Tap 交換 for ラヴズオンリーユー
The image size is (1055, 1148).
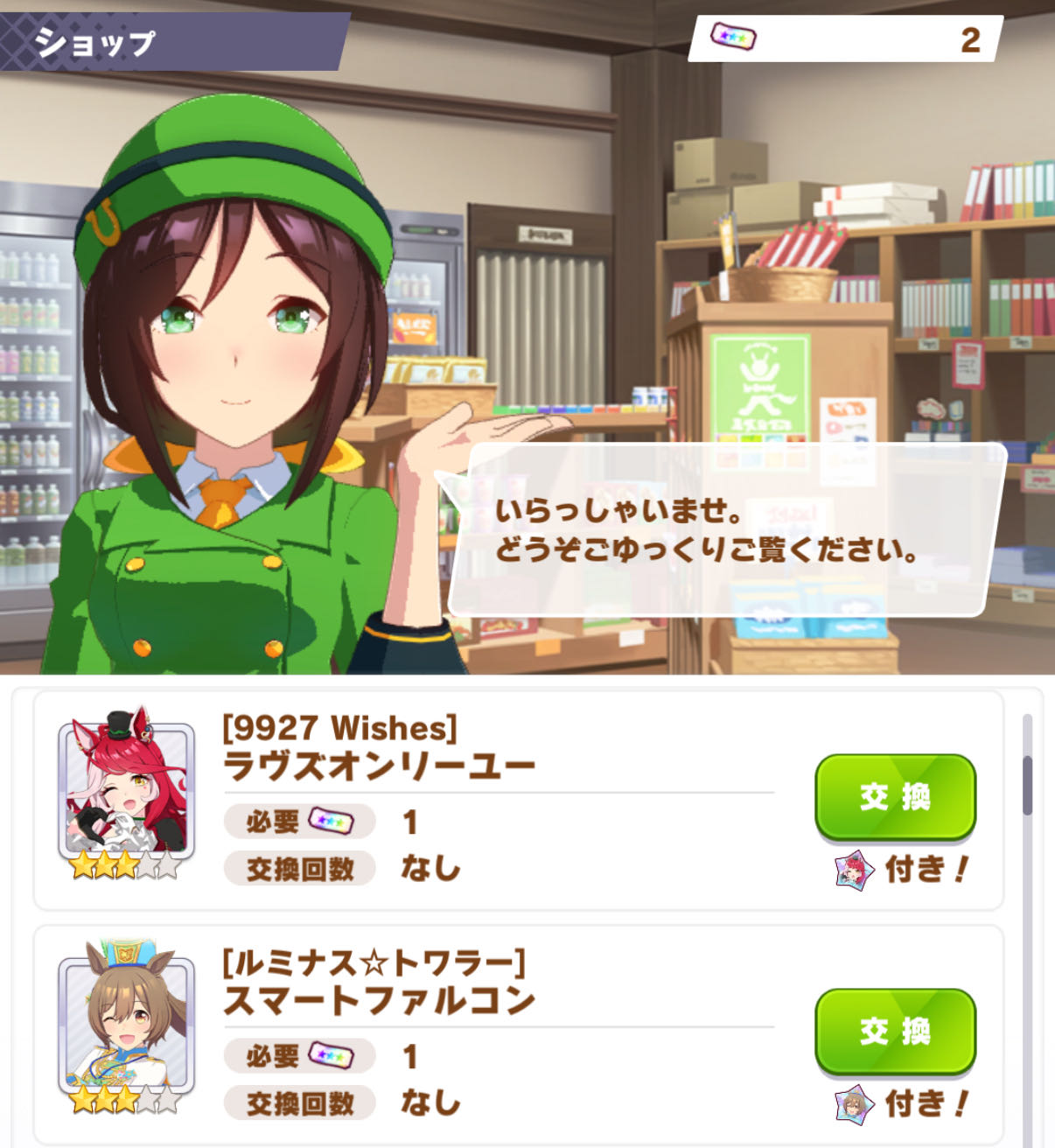pyautogui.click(x=895, y=796)
